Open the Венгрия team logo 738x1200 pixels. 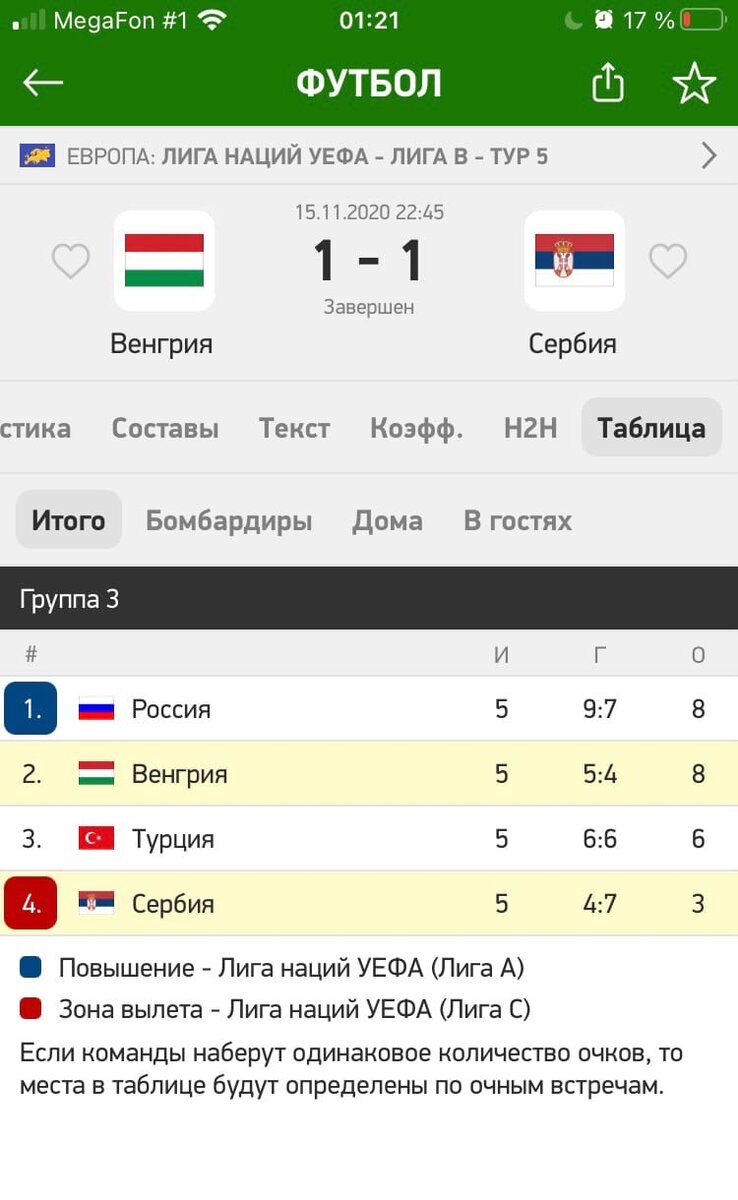coord(164,260)
